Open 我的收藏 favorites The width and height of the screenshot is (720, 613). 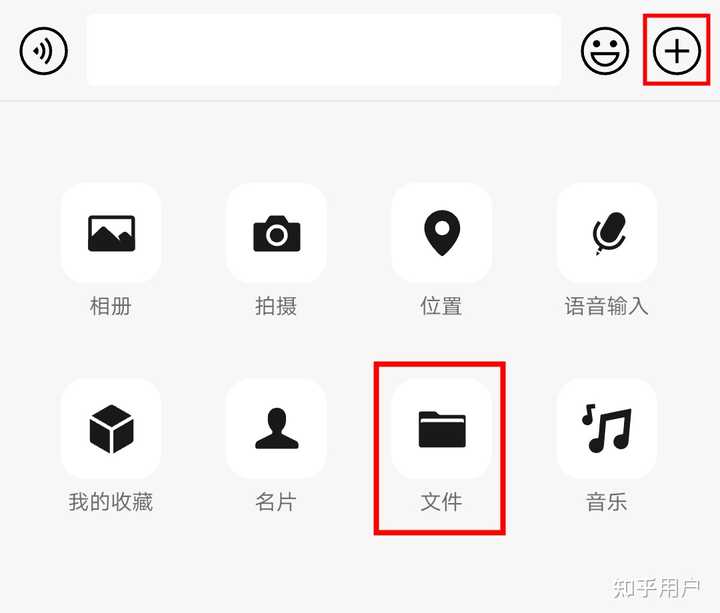(x=111, y=430)
